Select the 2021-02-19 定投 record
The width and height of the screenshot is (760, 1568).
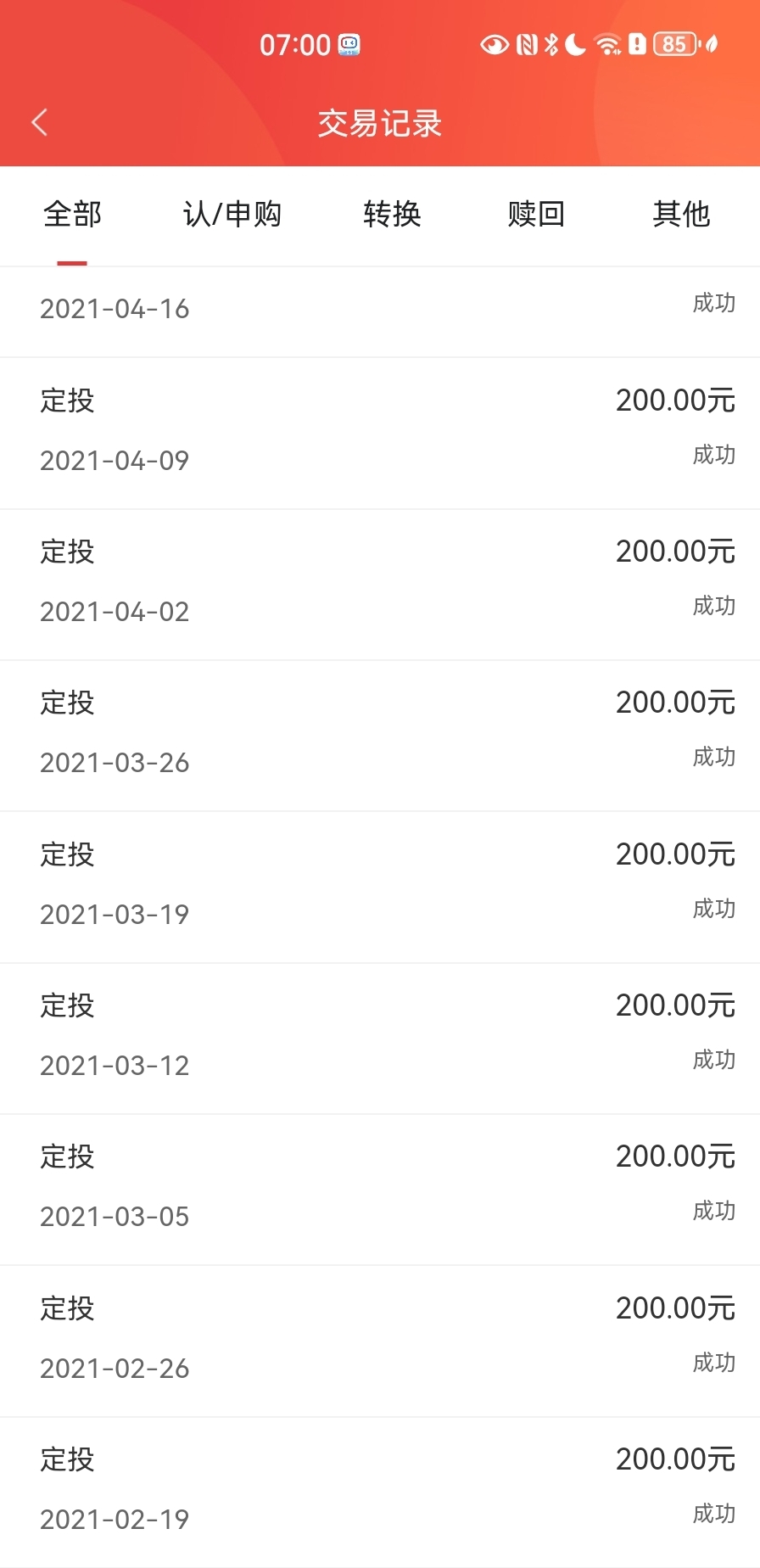(380, 1492)
